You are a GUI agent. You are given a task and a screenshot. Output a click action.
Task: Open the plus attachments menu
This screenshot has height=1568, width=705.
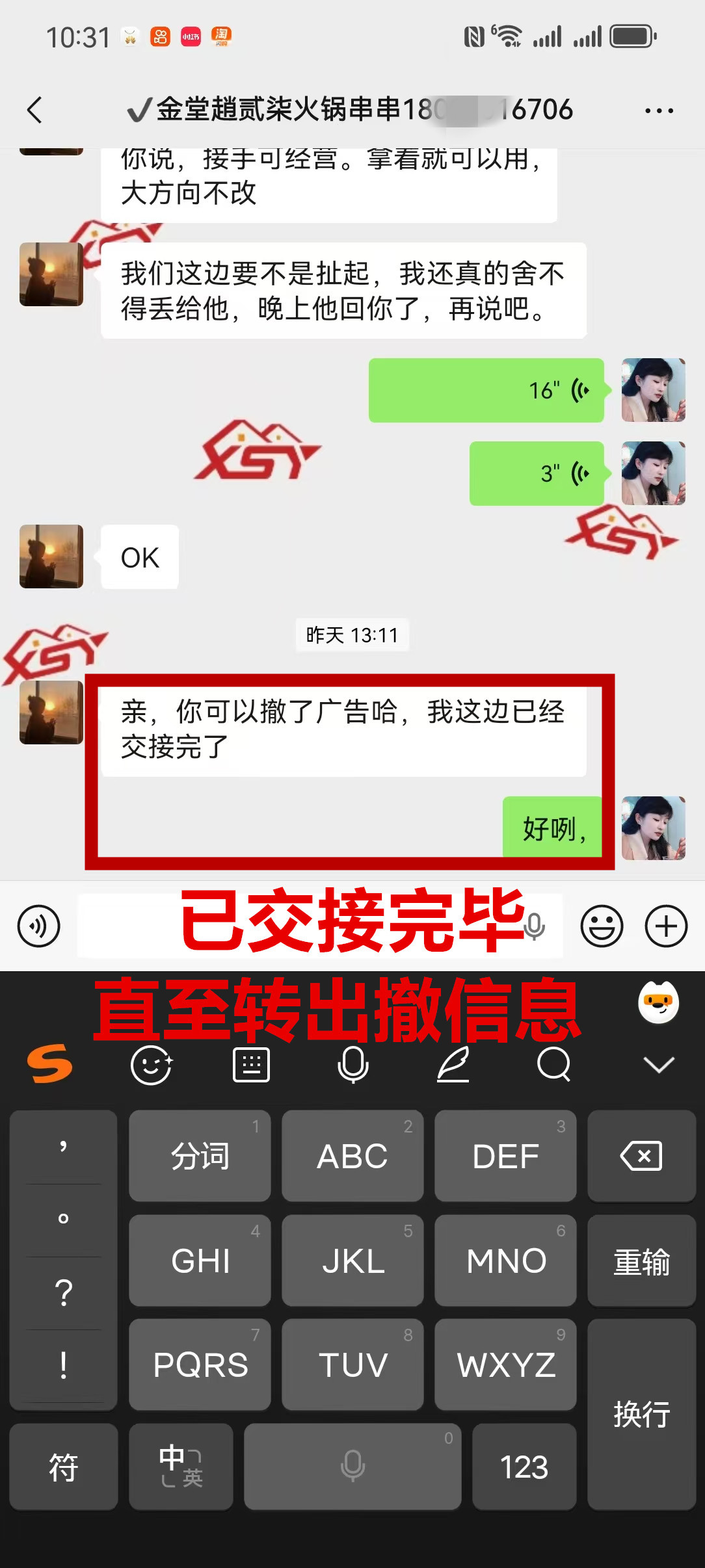pyautogui.click(x=666, y=926)
